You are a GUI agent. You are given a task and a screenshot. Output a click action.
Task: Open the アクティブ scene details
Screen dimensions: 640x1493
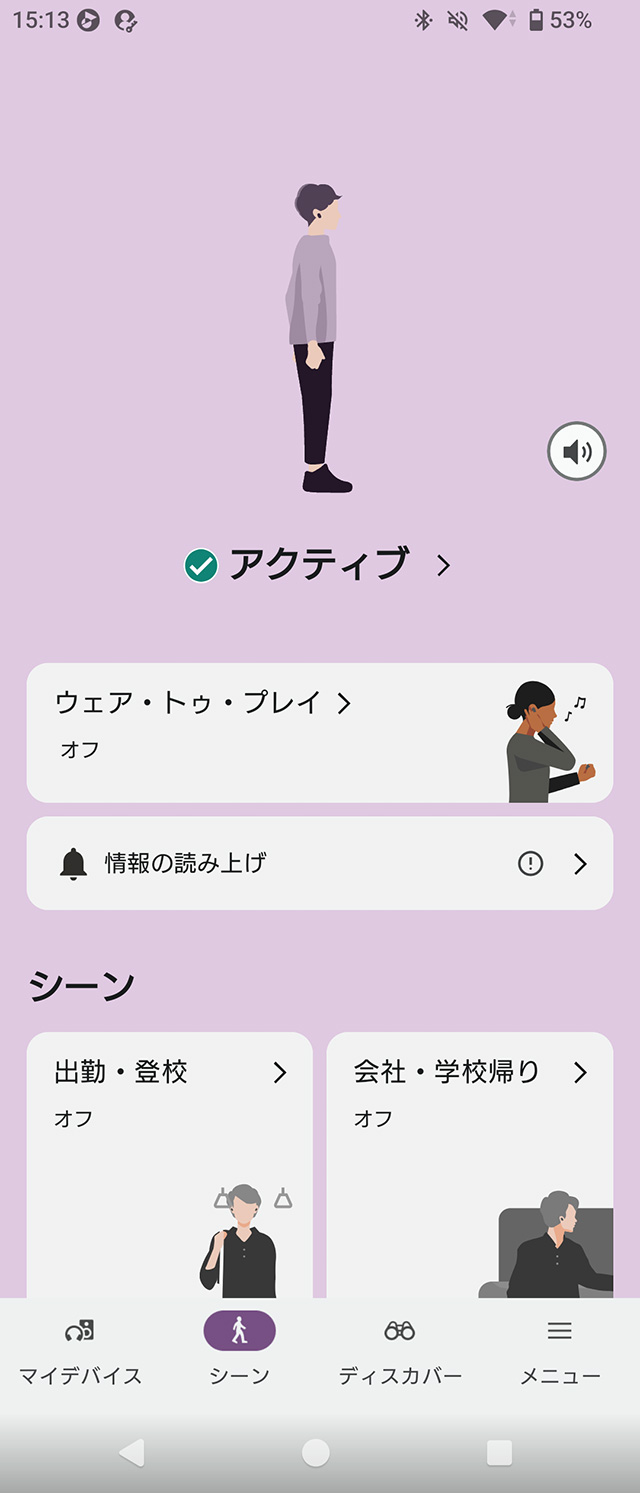pyautogui.click(x=319, y=565)
